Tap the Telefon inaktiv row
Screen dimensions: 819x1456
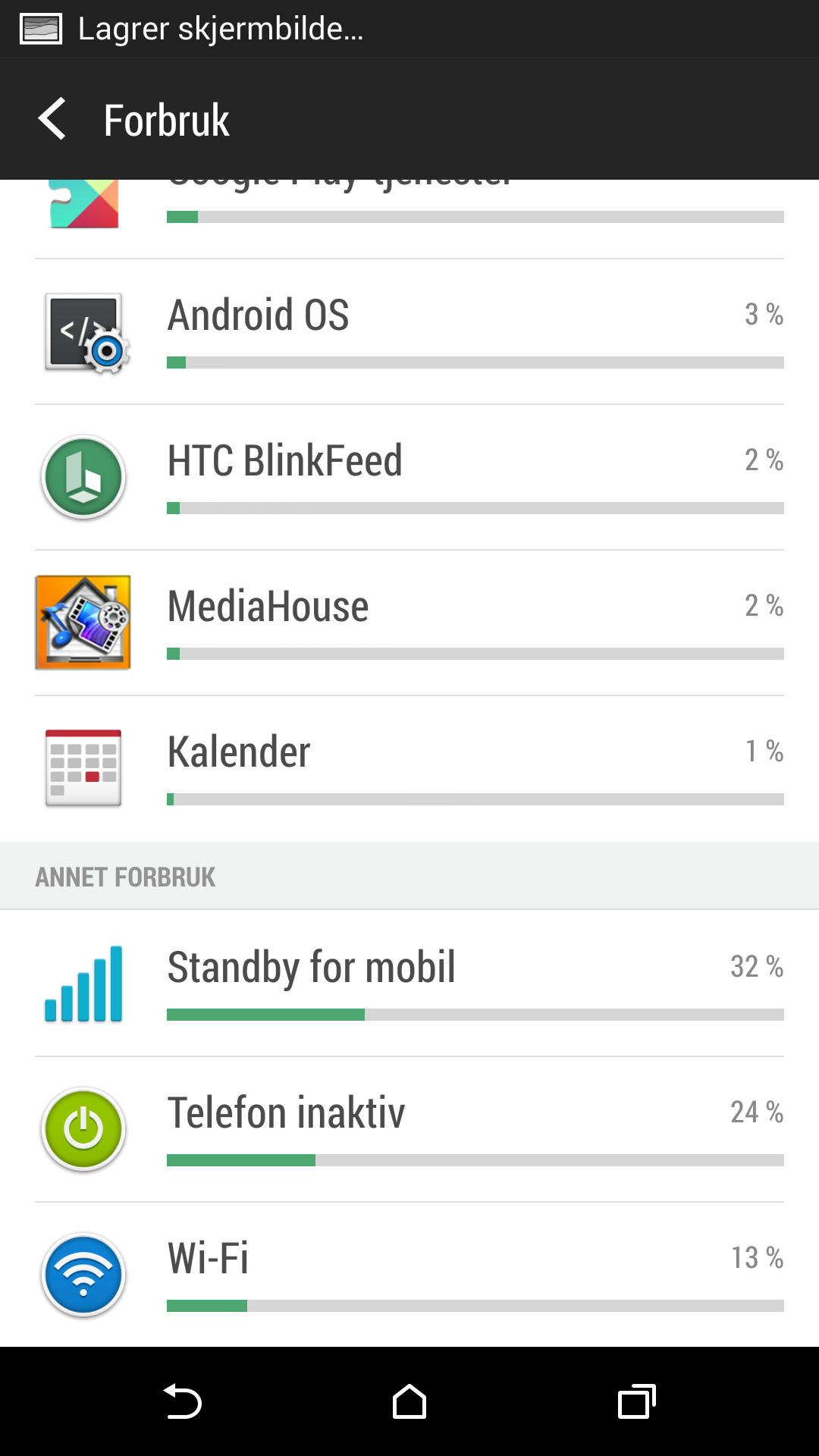[409, 1130]
